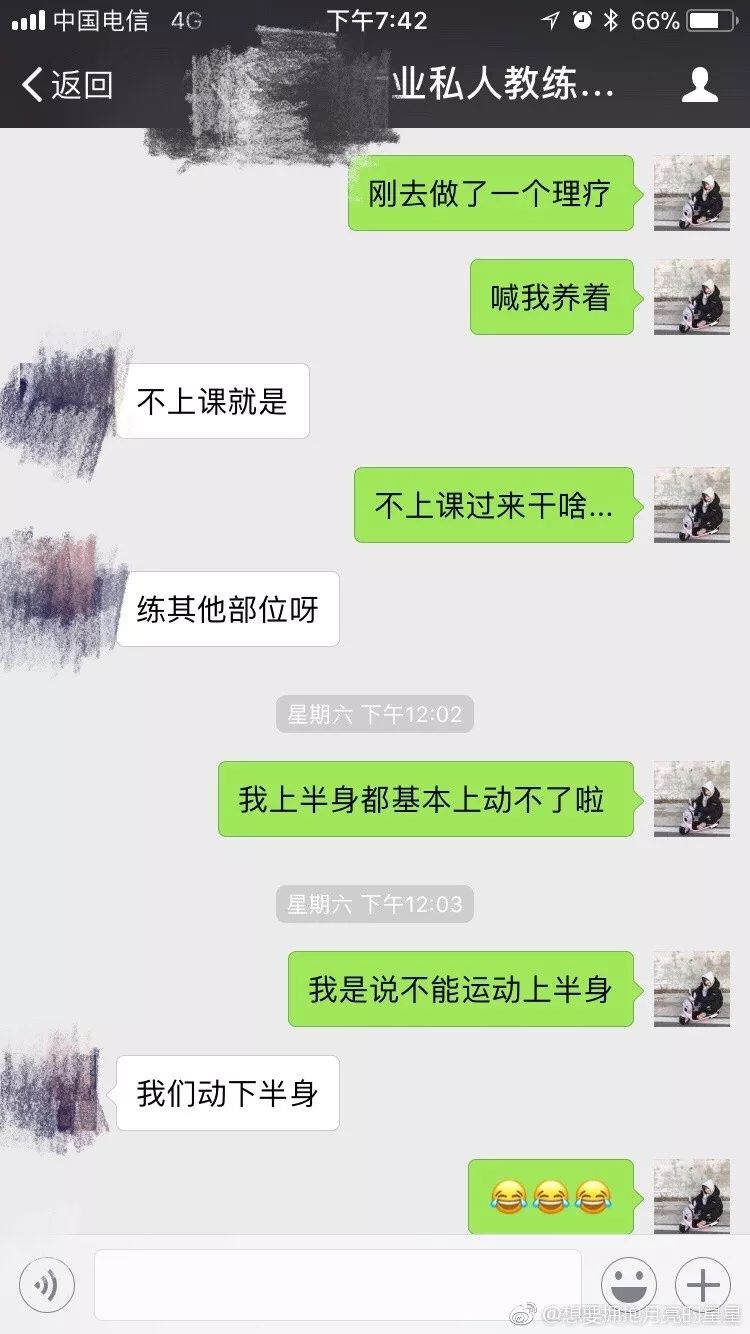Image resolution: width=750 pixels, height=1334 pixels.
Task: Tap contact avatar beside 我们动下半身
Action: [58, 1092]
